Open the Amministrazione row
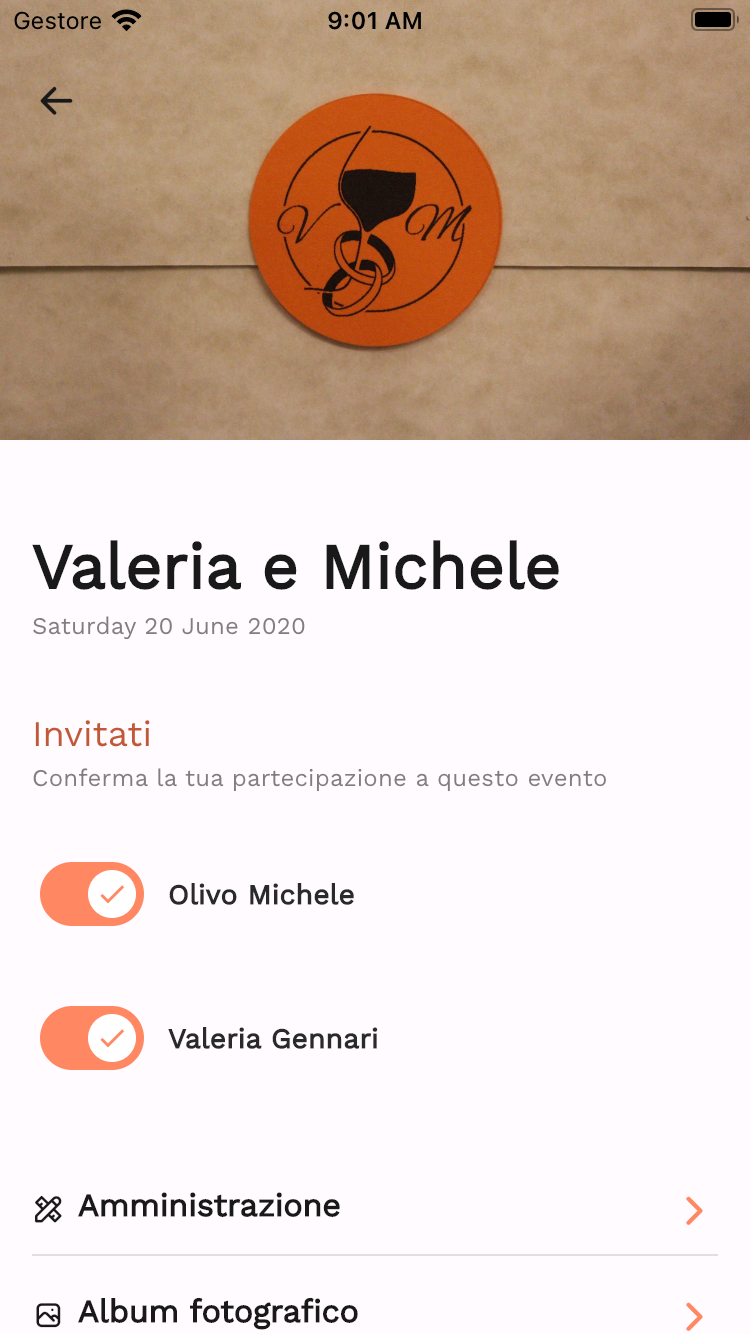 [x=375, y=1208]
